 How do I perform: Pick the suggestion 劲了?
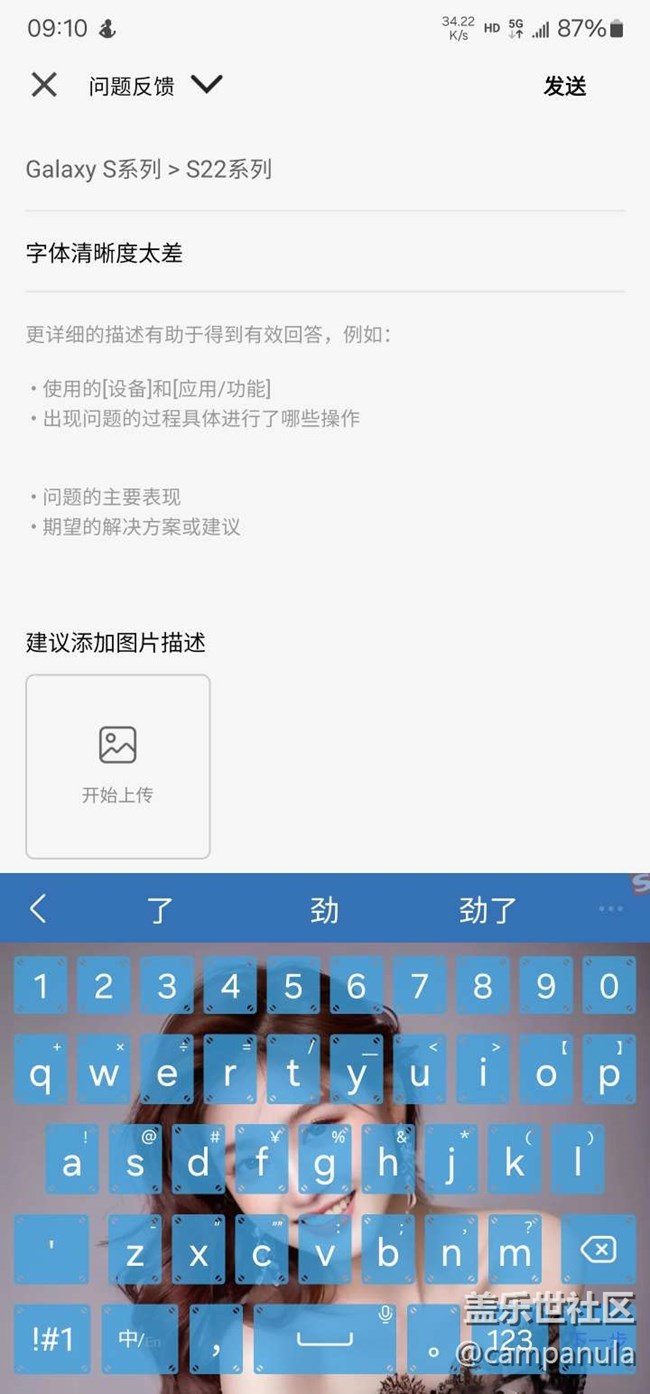point(488,910)
